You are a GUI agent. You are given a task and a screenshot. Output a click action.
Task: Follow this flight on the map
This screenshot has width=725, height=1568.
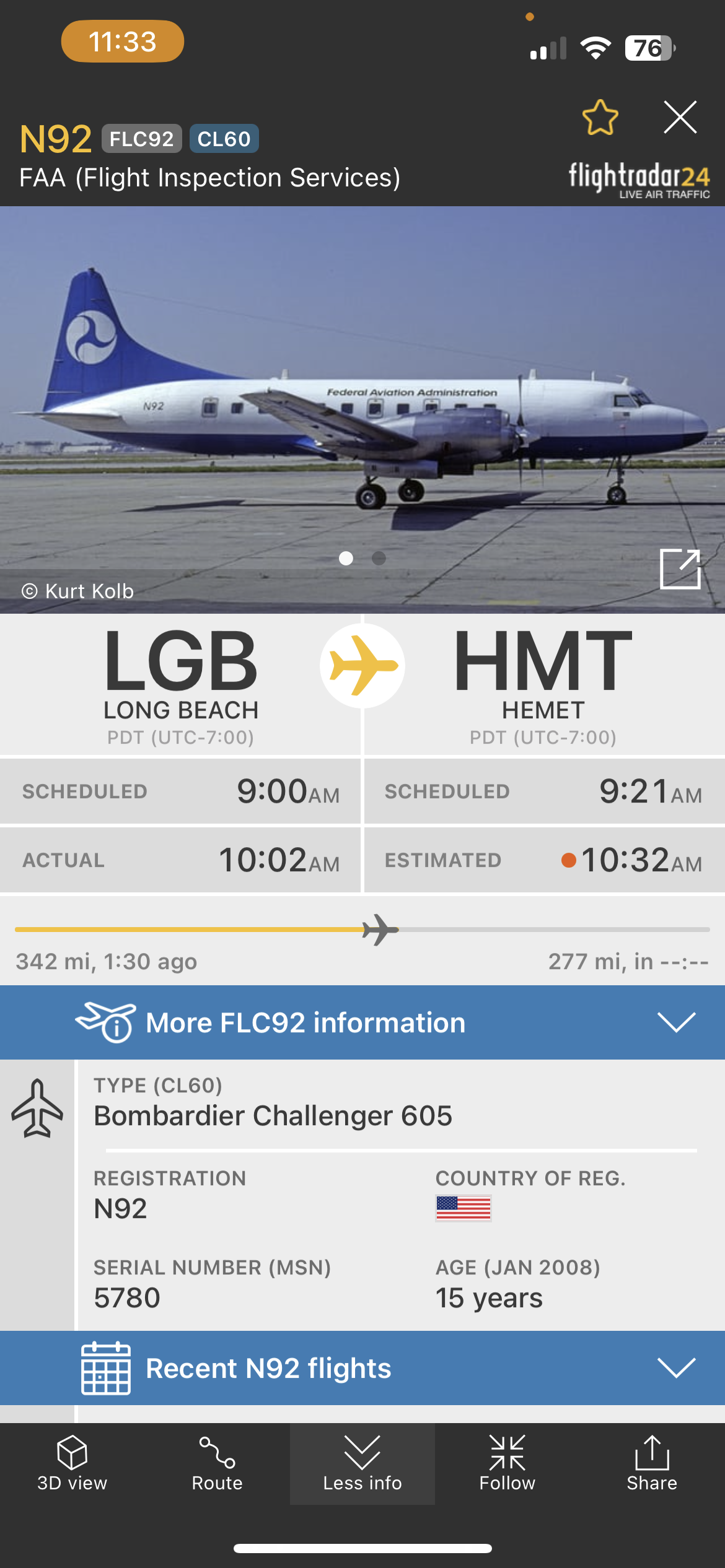[x=507, y=1463]
